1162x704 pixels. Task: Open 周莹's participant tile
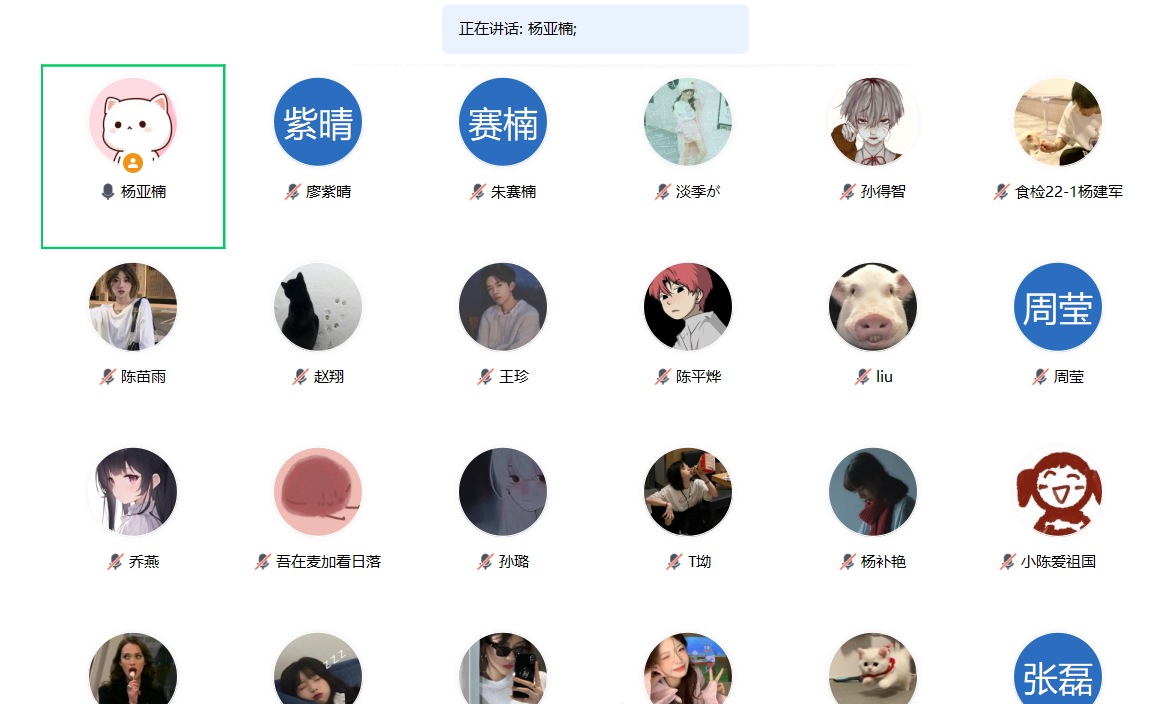tap(1058, 307)
